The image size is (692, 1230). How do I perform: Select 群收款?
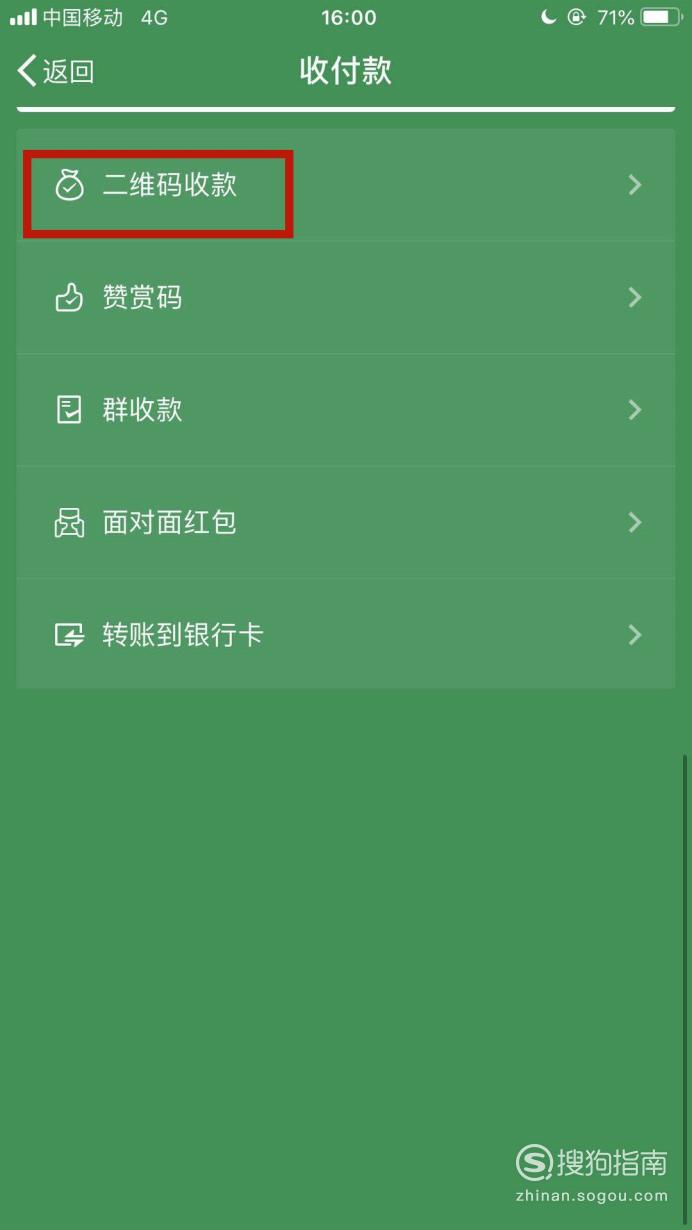tap(346, 410)
